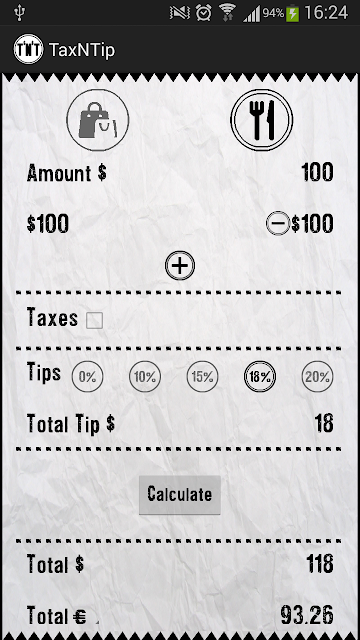Screen dimensions: 360x640
Task: Choose the 10% tip option
Action: click(145, 377)
